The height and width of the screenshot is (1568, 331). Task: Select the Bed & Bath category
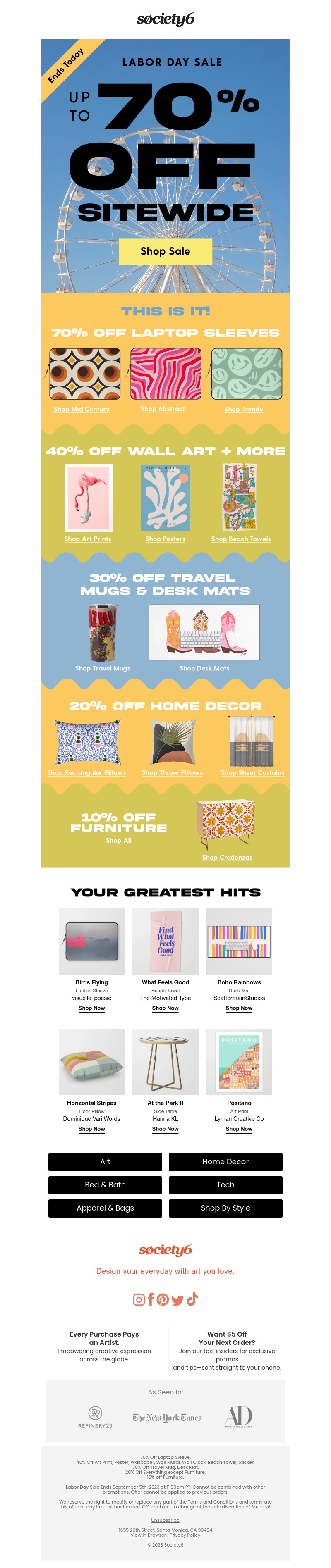[x=105, y=1184]
